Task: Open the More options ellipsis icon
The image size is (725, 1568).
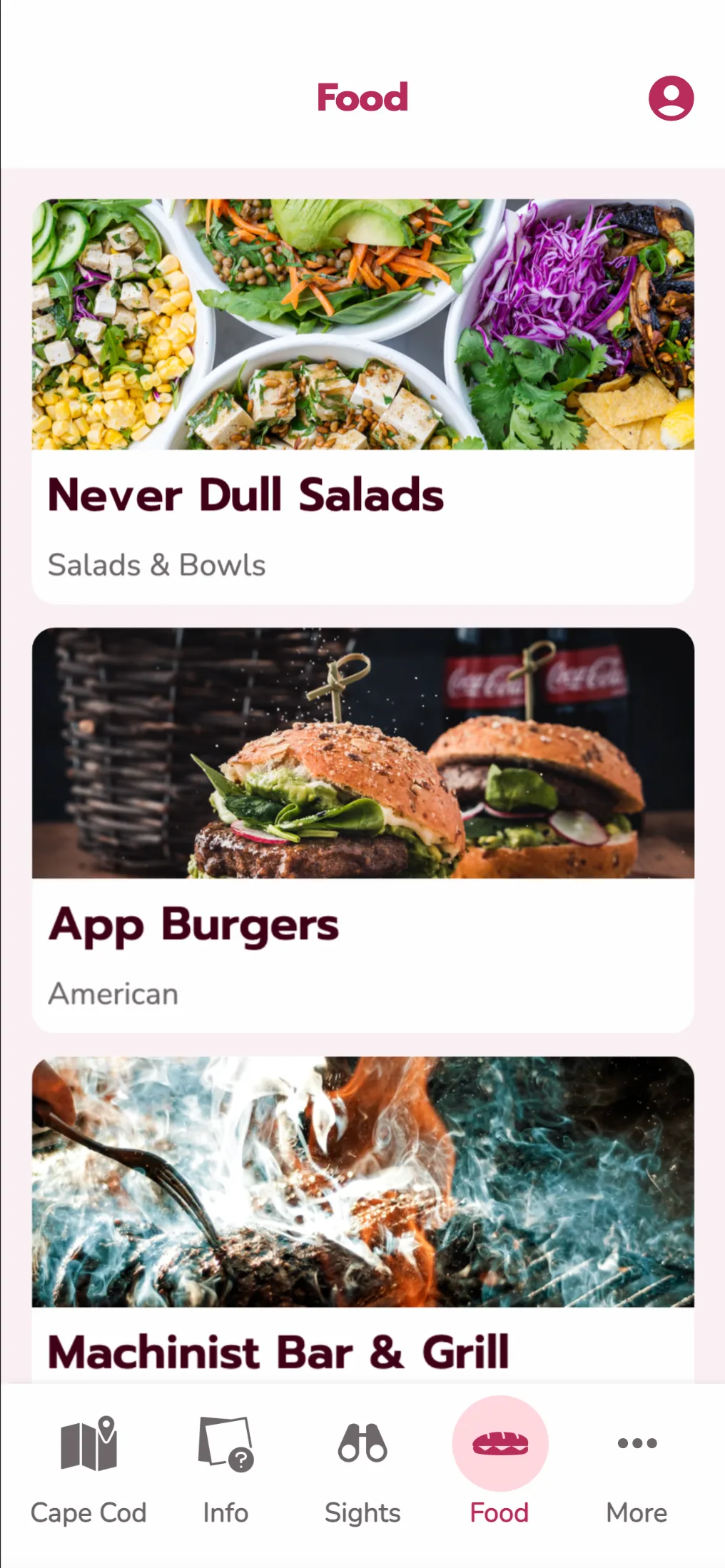Action: tap(636, 1443)
